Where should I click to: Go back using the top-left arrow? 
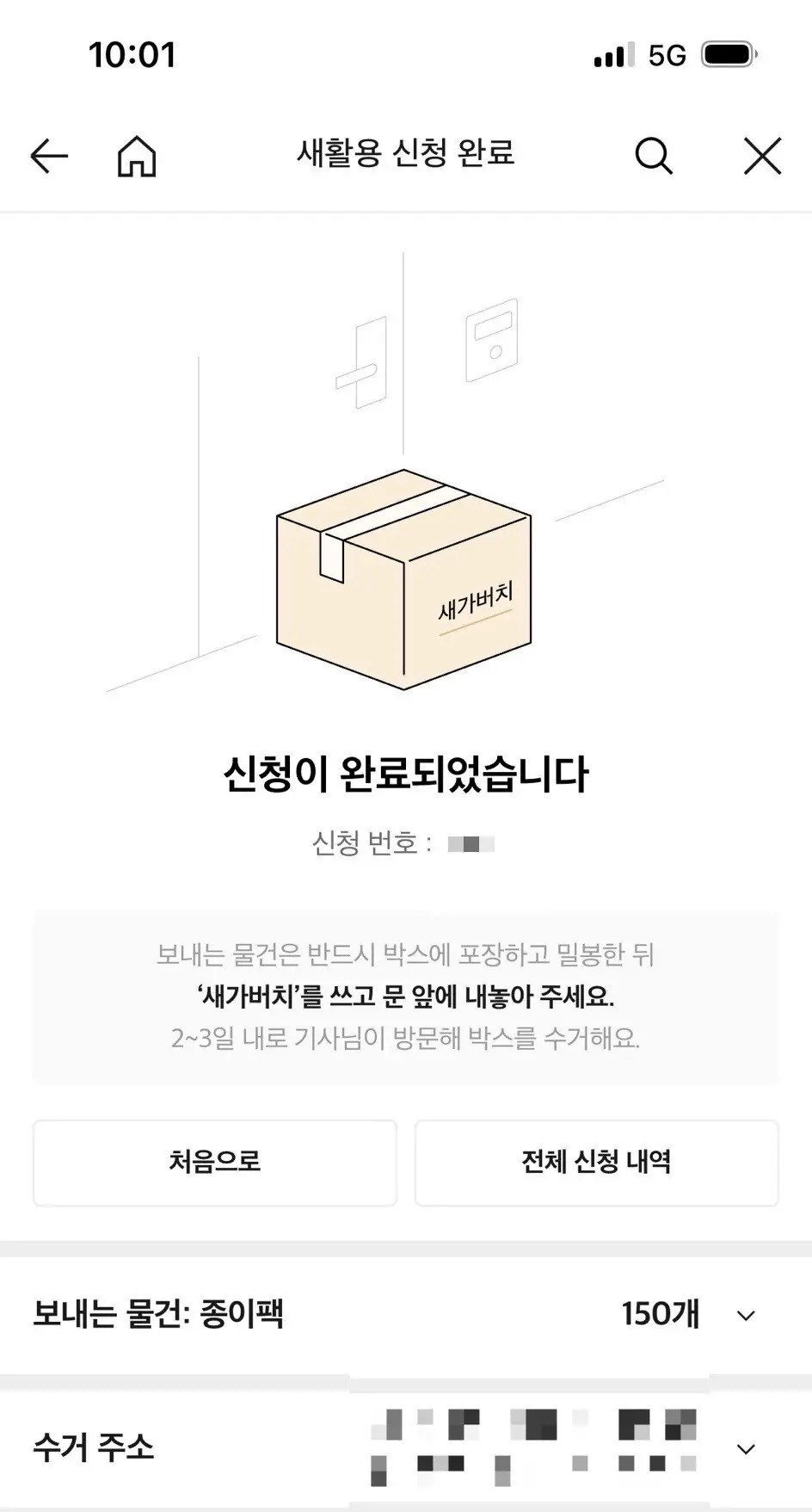point(49,156)
